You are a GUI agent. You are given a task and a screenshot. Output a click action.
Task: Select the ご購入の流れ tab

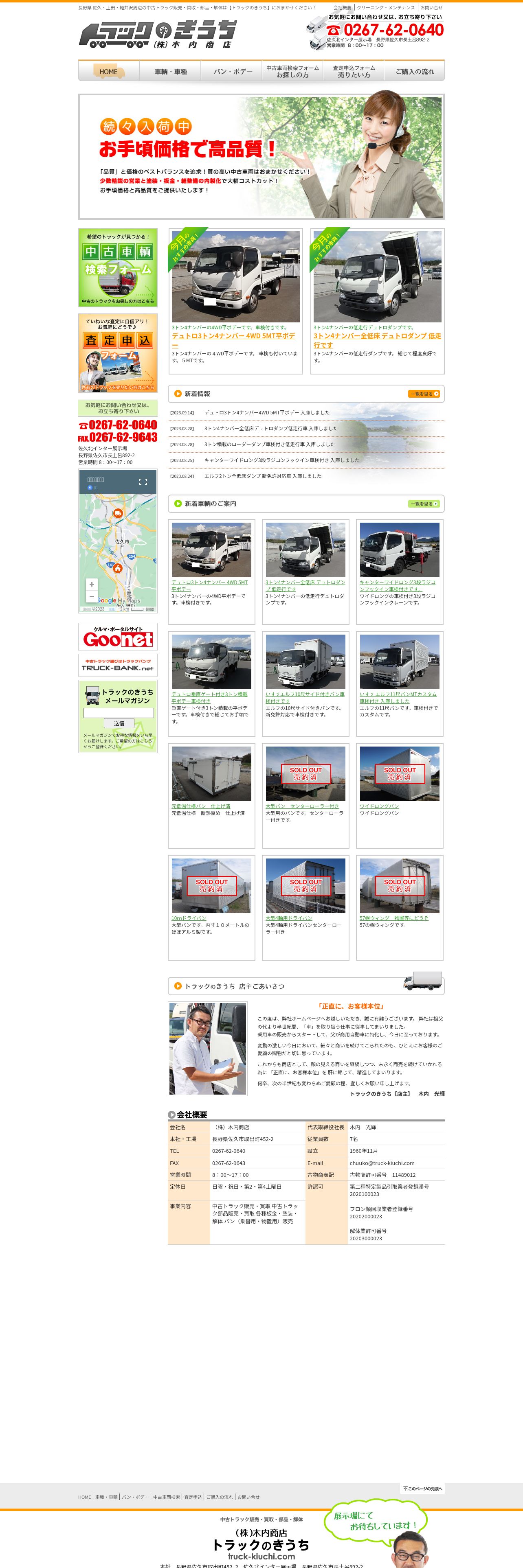[415, 71]
